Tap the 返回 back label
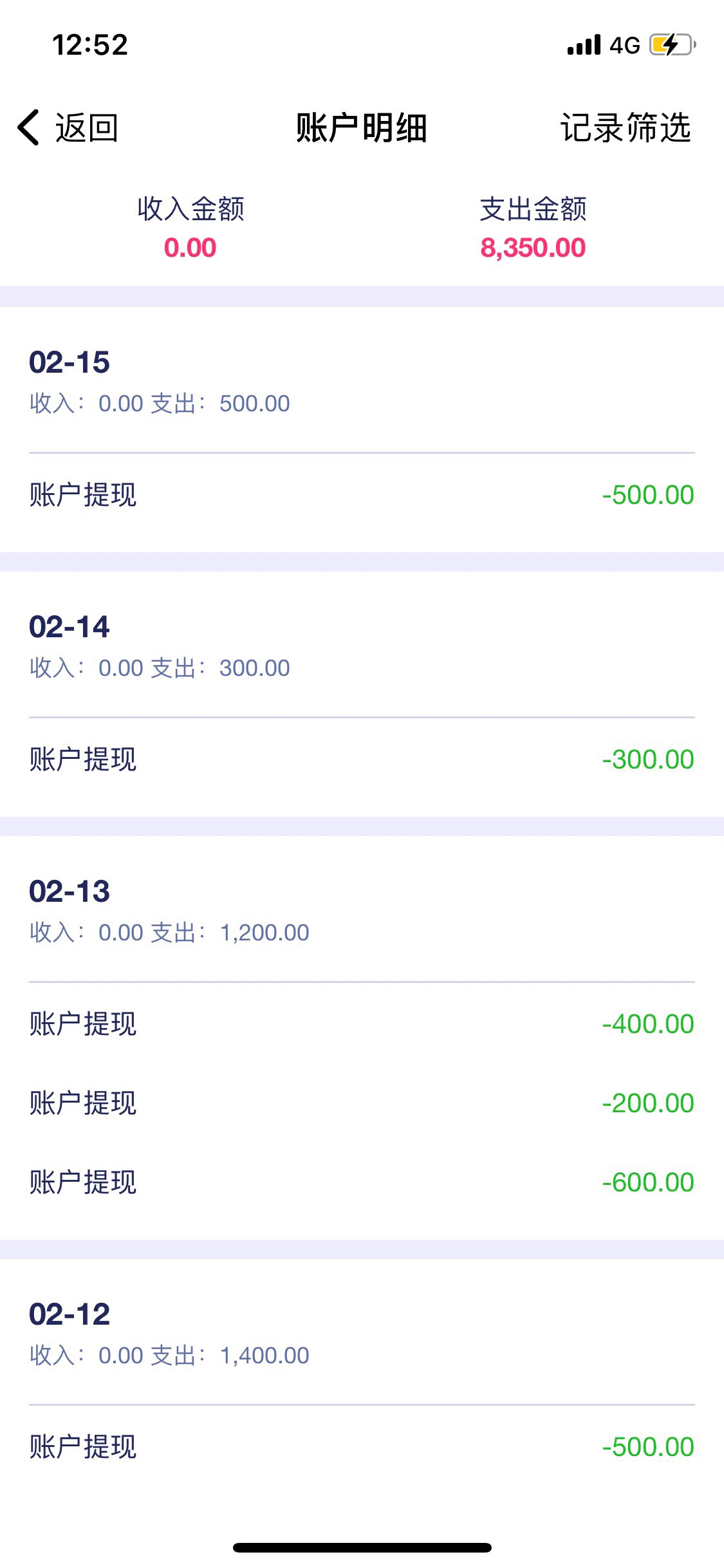 87,128
